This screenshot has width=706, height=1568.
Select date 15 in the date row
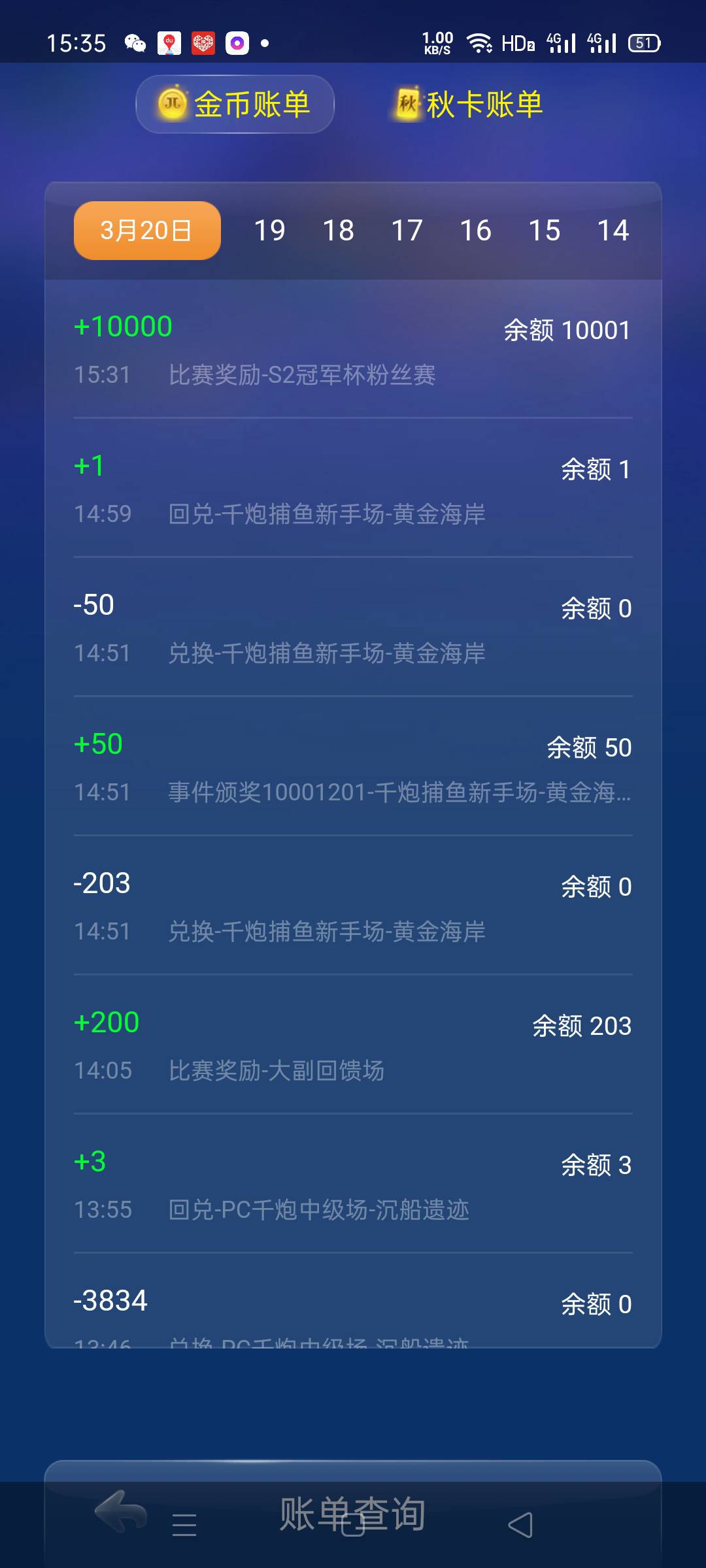click(544, 230)
